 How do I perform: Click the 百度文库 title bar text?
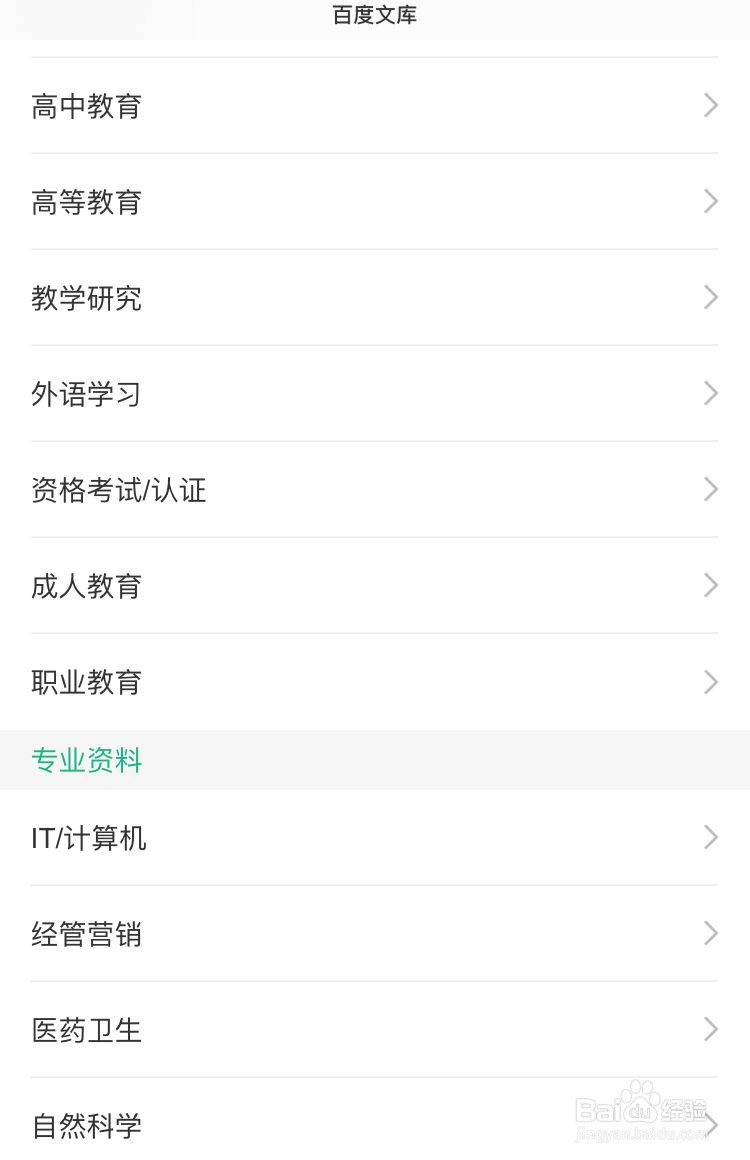pyautogui.click(x=374, y=15)
